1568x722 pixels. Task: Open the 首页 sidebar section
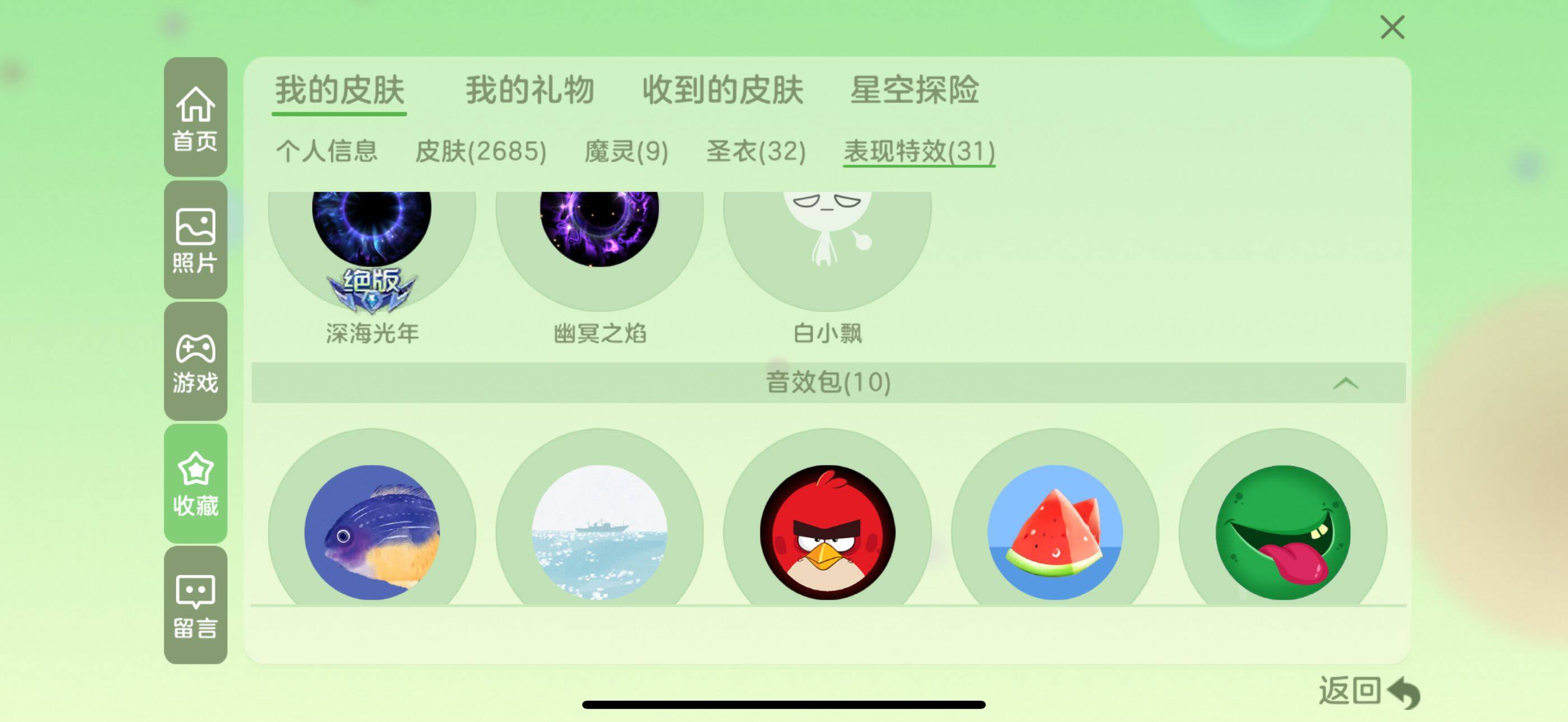(195, 118)
